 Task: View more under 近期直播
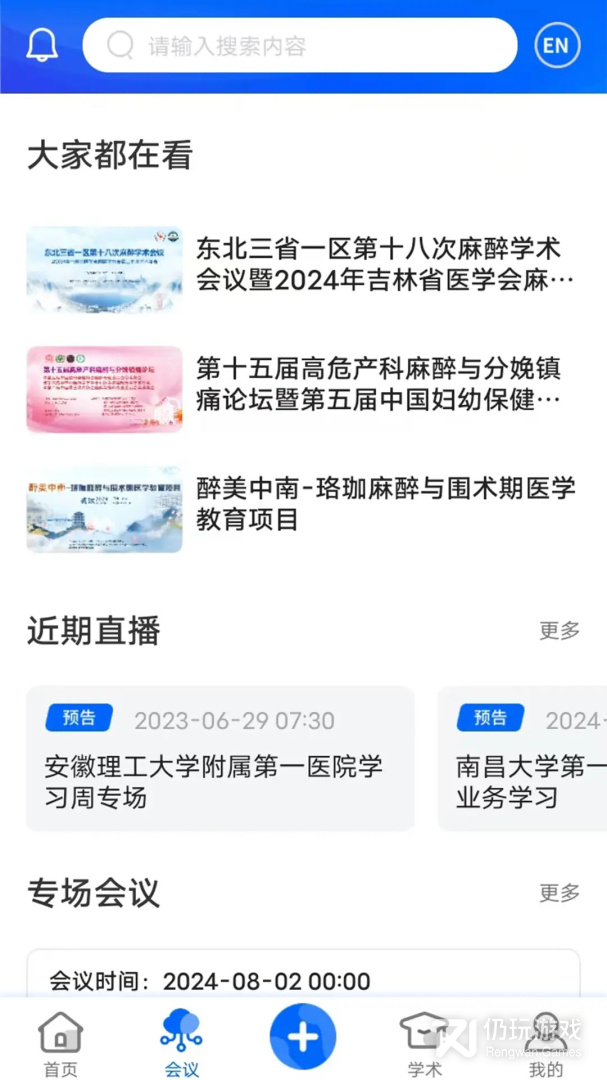pyautogui.click(x=560, y=631)
